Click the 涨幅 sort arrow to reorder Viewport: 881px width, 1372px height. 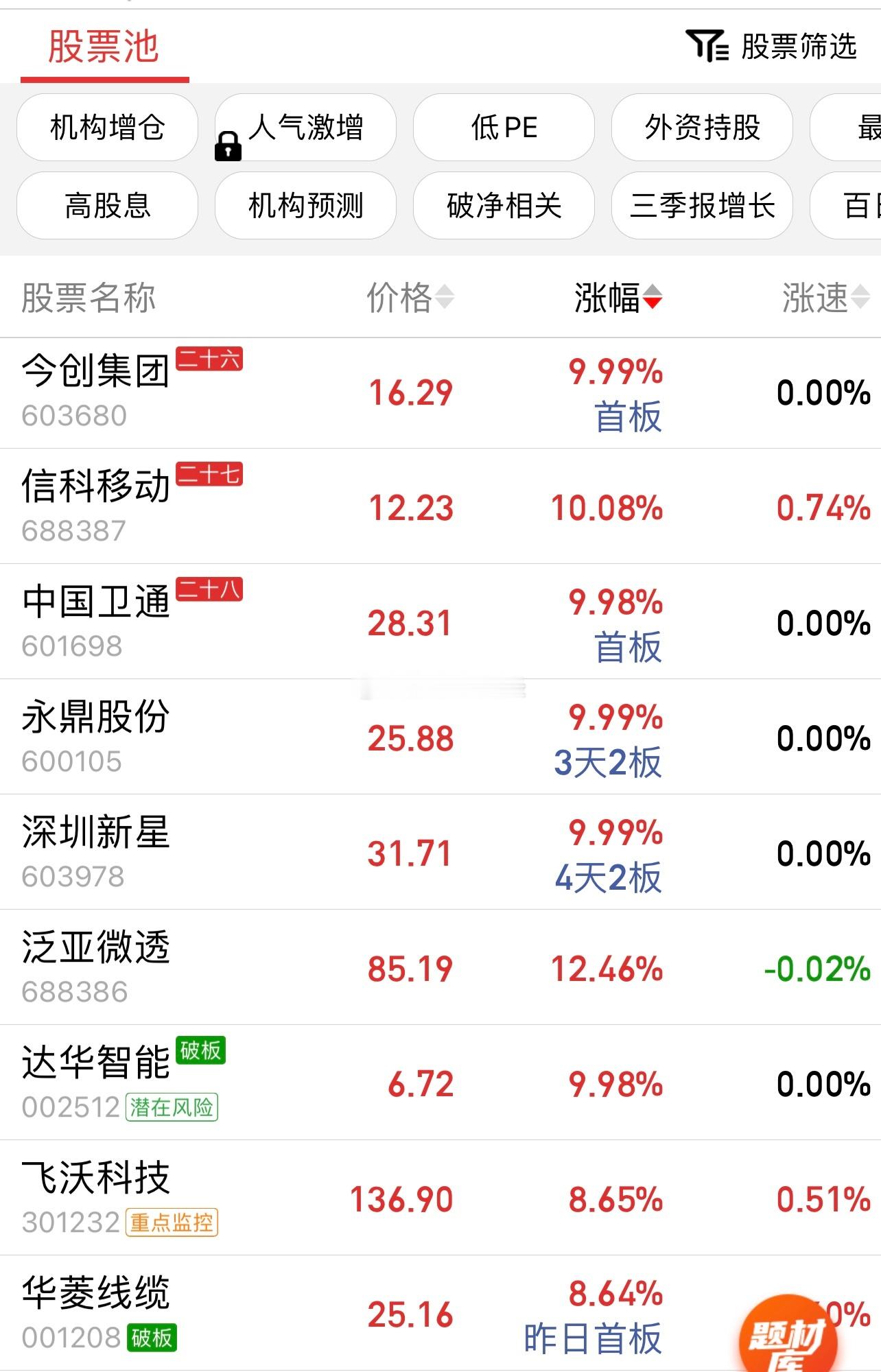[650, 299]
